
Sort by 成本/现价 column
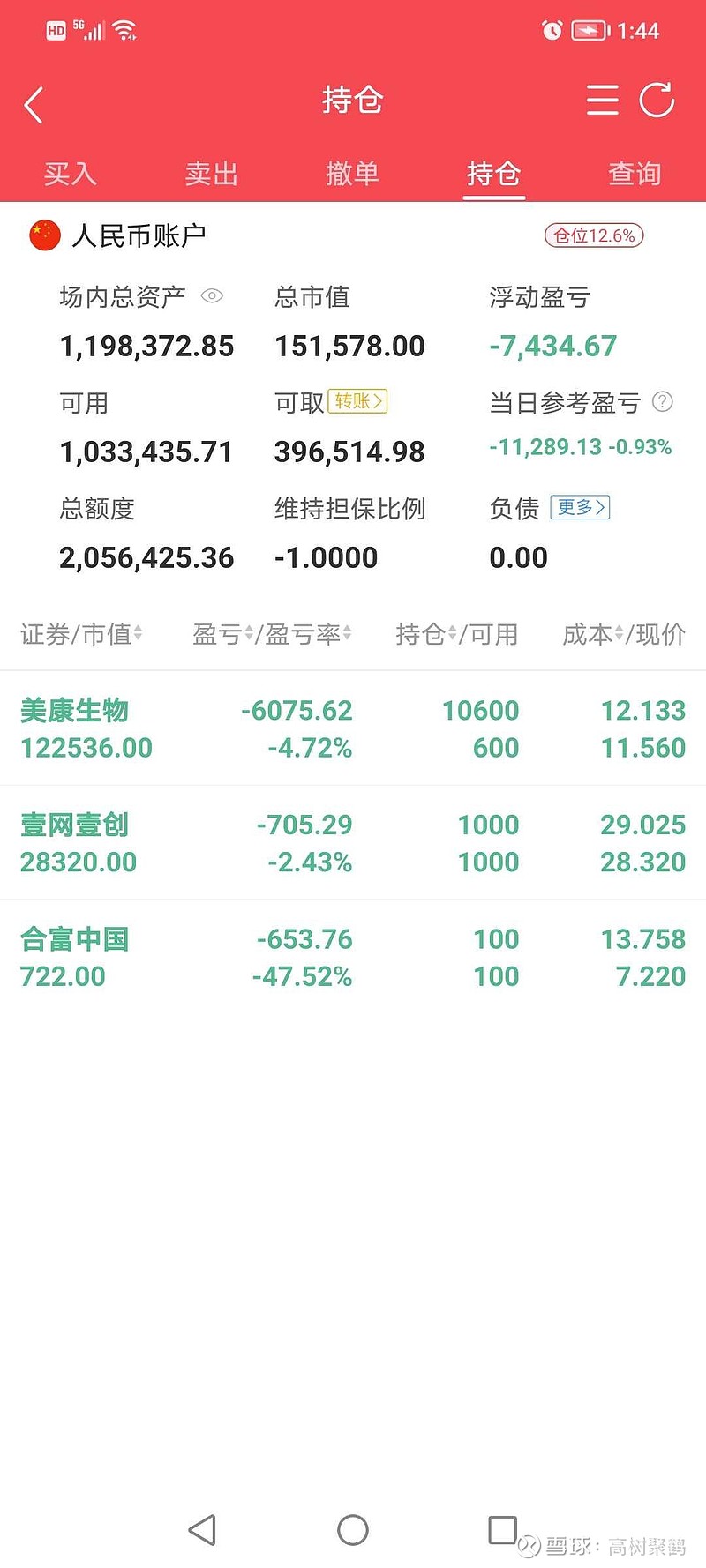point(624,634)
